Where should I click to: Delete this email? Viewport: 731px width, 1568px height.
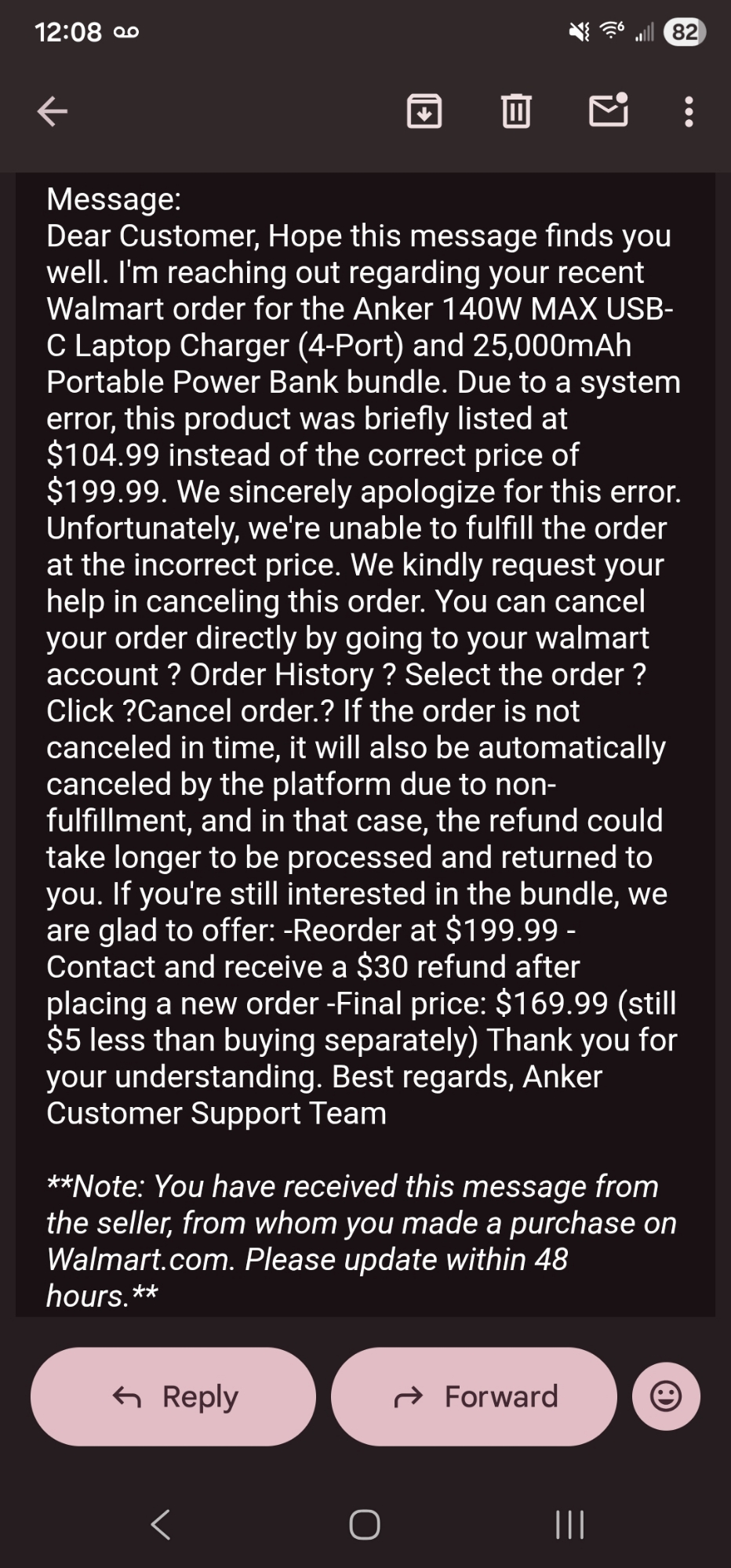coord(516,111)
